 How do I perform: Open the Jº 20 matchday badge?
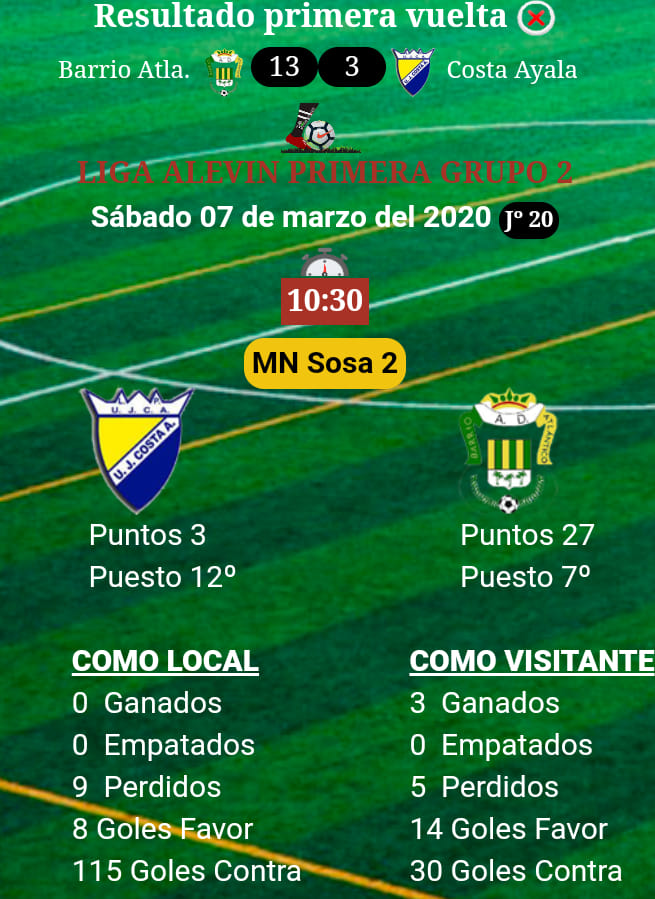(528, 220)
